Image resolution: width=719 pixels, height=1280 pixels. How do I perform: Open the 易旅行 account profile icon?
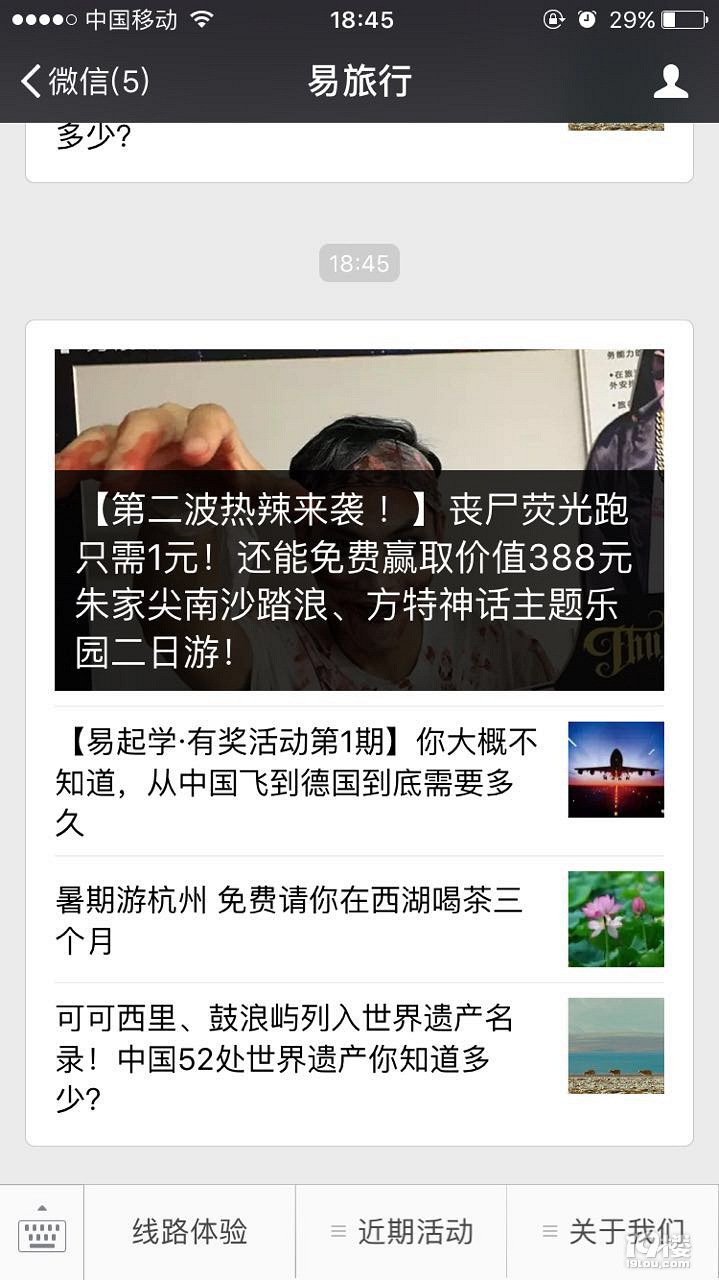pyautogui.click(x=670, y=81)
